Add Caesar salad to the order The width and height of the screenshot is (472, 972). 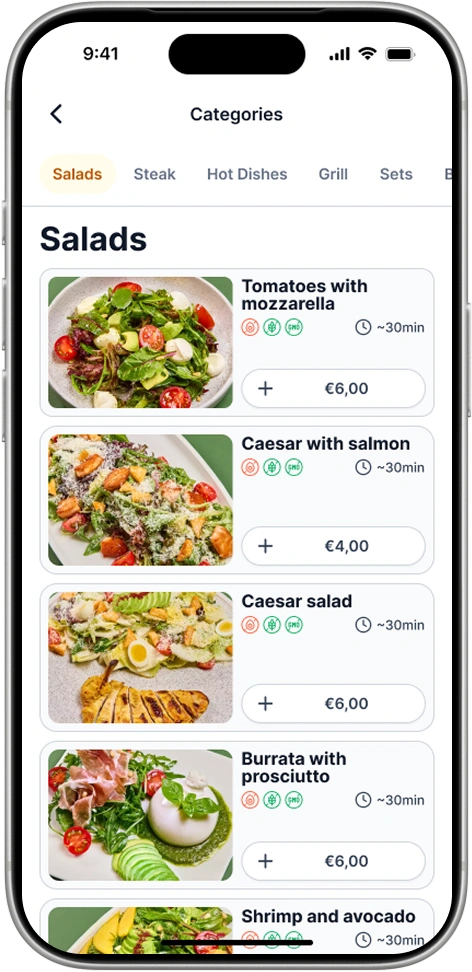coord(333,704)
